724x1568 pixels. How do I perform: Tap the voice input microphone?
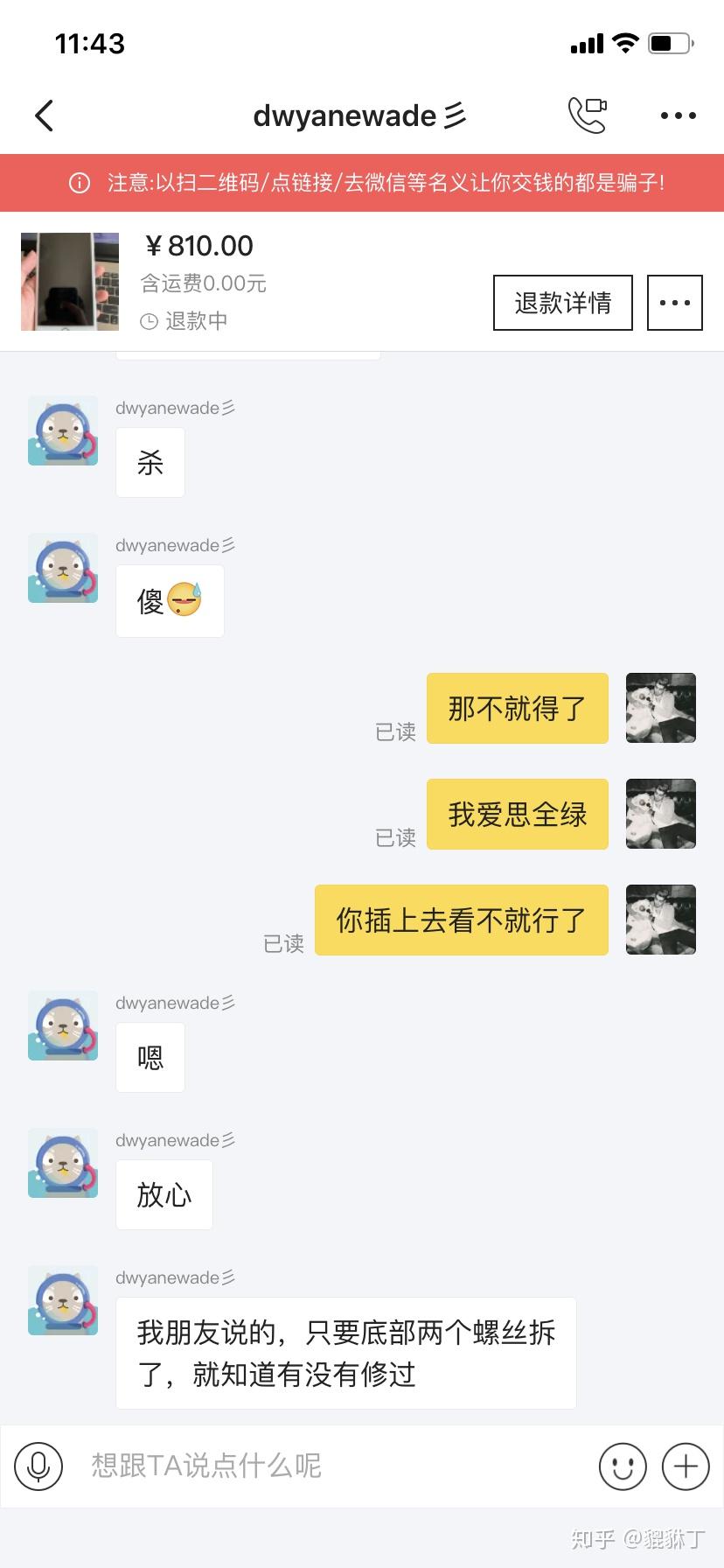pos(38,1466)
